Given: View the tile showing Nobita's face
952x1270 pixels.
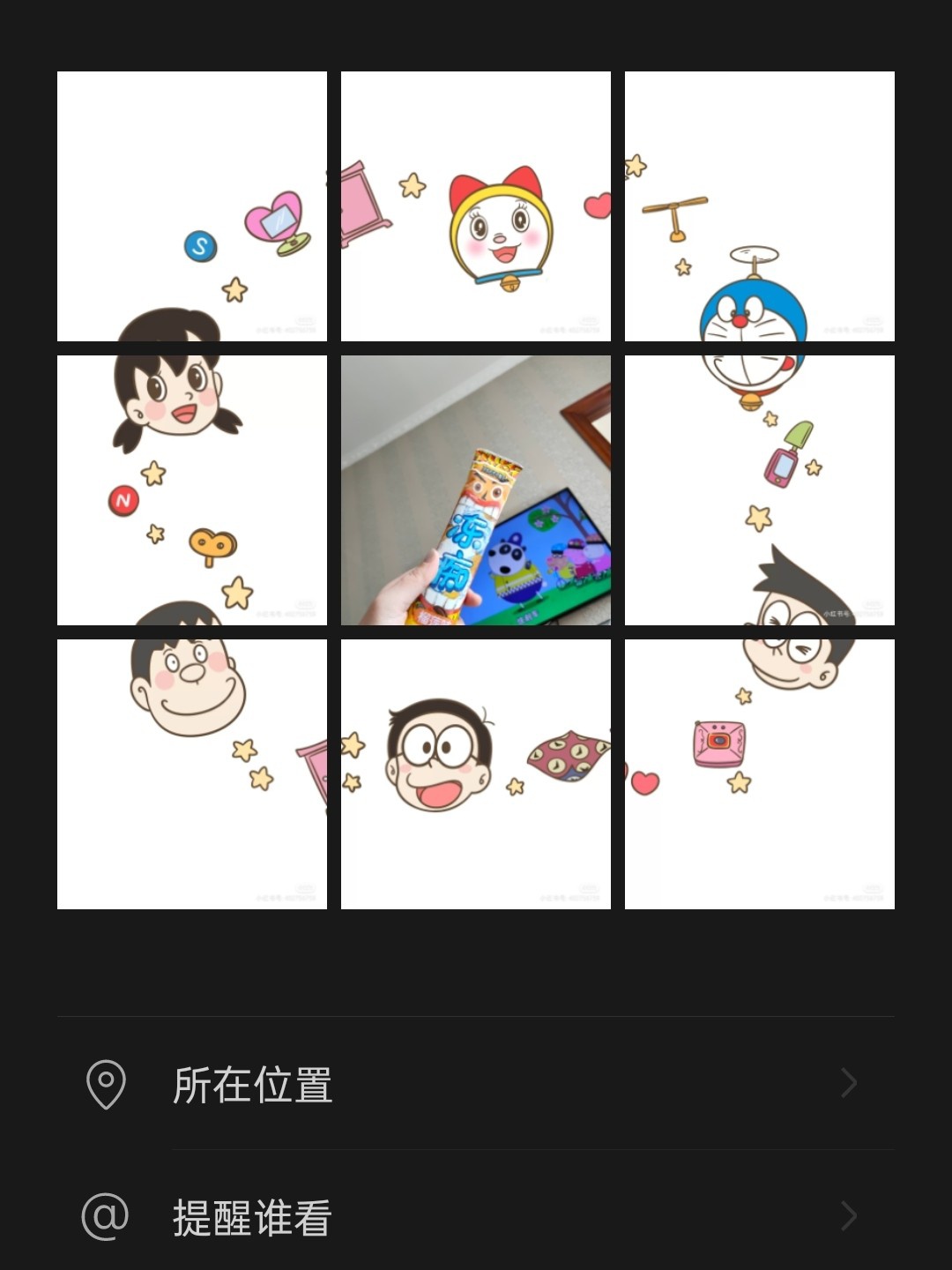Looking at the screenshot, I should (x=476, y=774).
